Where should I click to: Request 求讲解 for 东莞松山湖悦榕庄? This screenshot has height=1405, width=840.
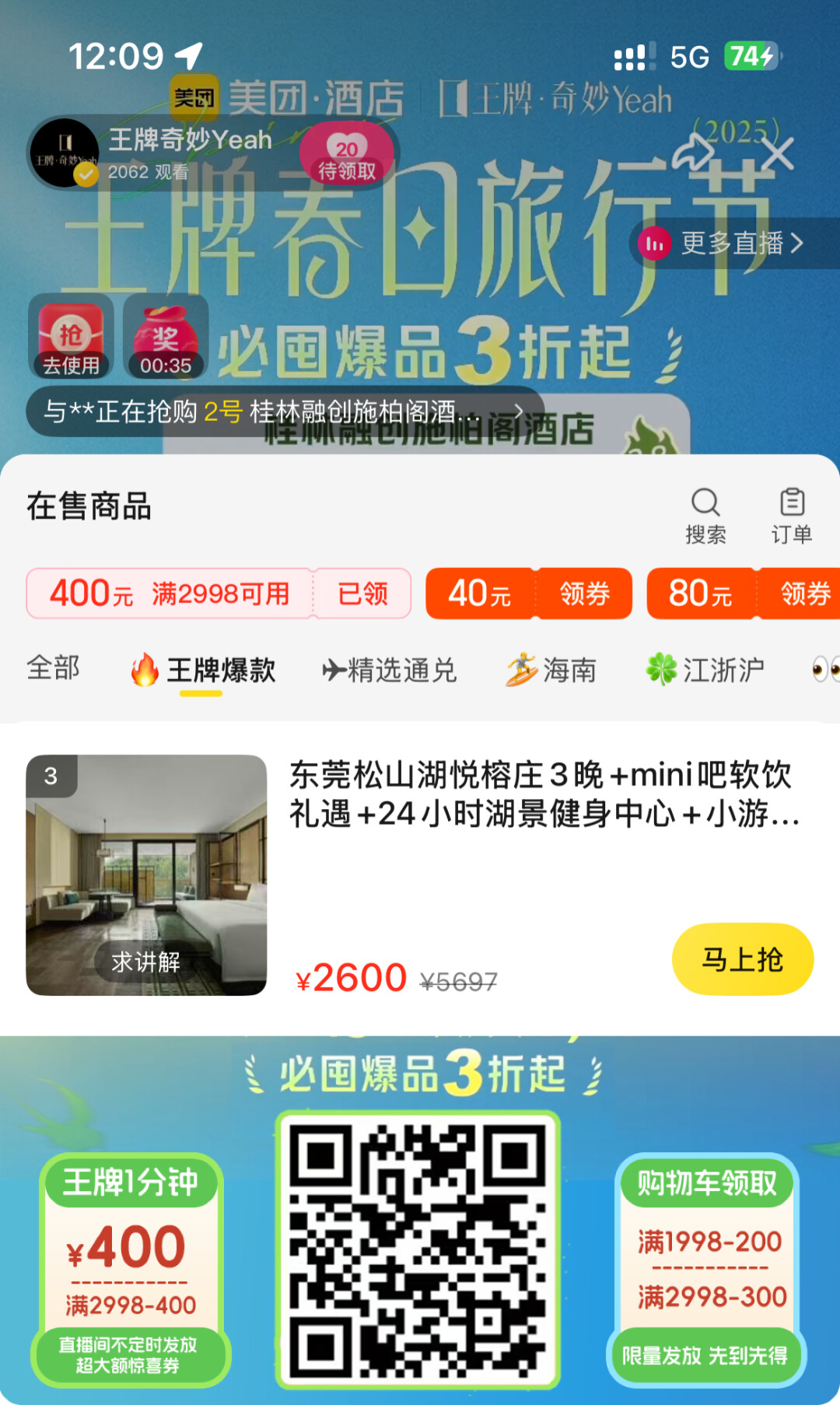[x=146, y=962]
